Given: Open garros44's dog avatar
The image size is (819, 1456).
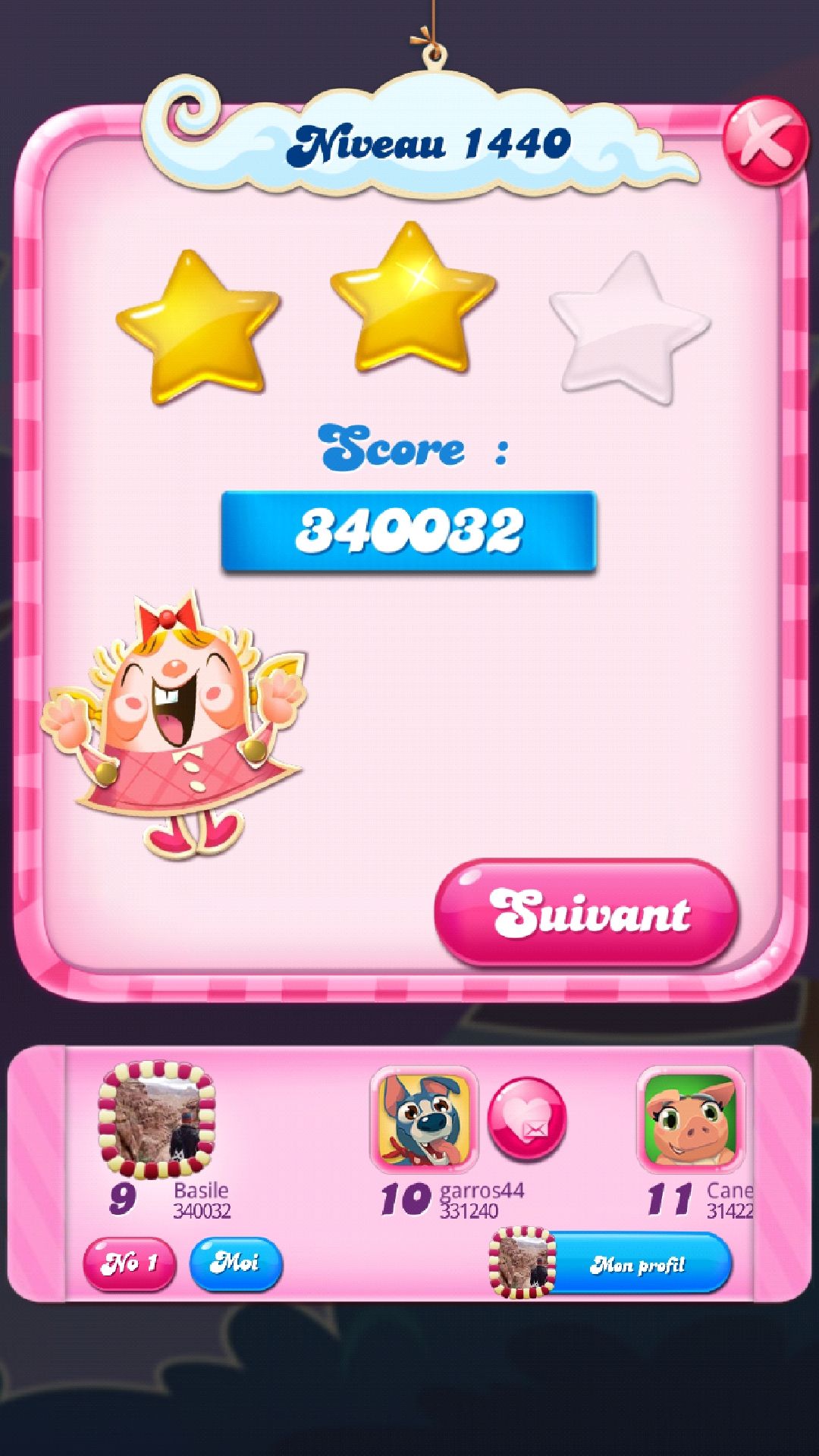Looking at the screenshot, I should point(424,1120).
